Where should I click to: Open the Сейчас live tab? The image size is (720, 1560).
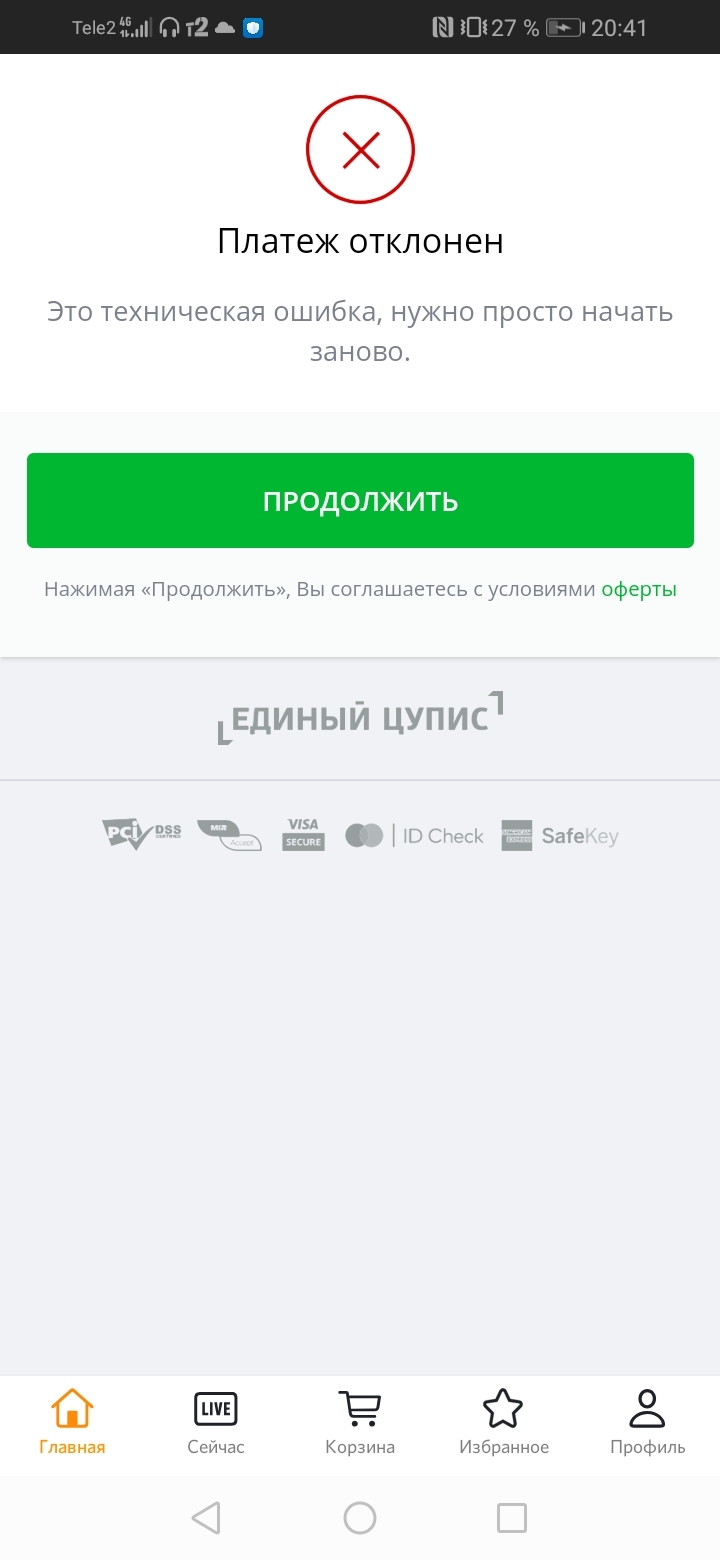(216, 1422)
